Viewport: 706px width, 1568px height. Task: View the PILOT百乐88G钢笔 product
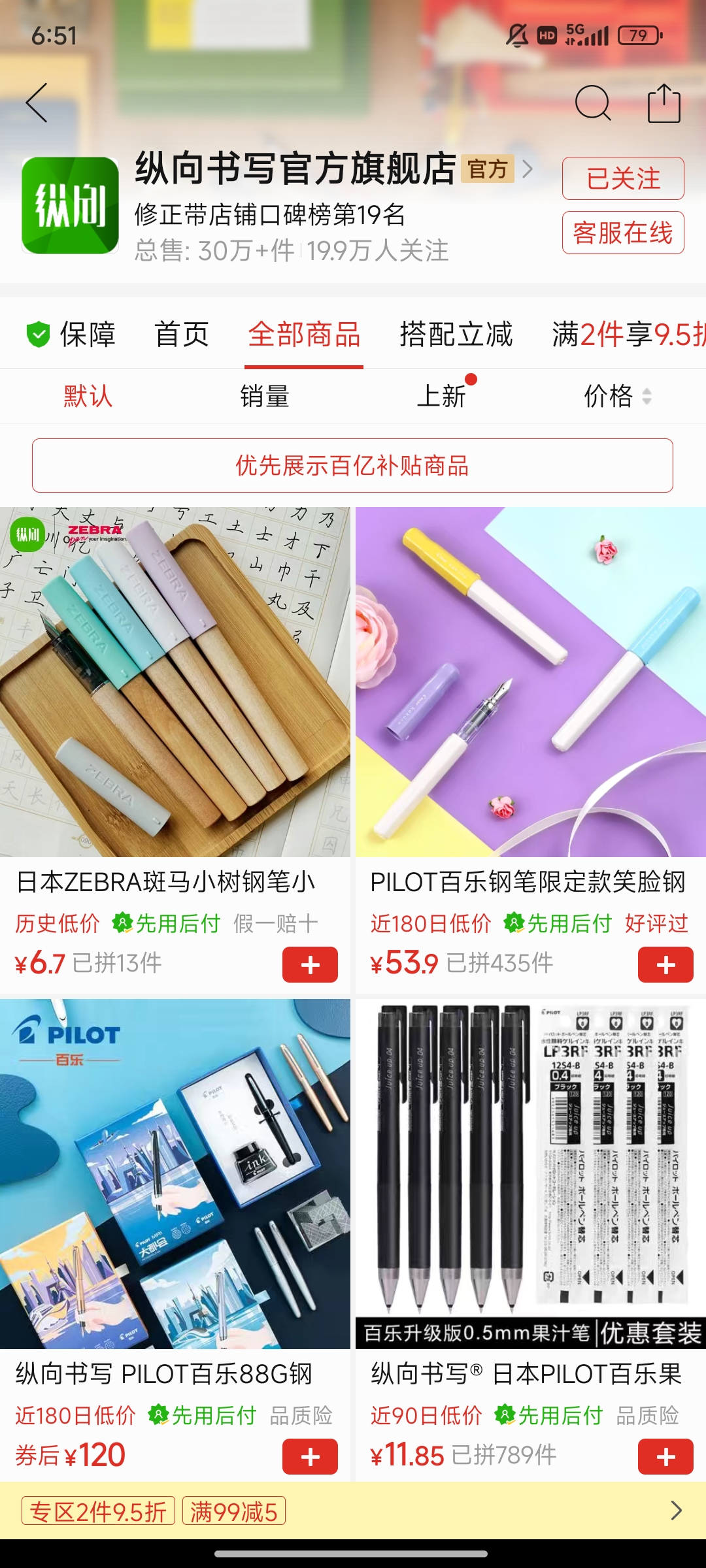(175, 1174)
